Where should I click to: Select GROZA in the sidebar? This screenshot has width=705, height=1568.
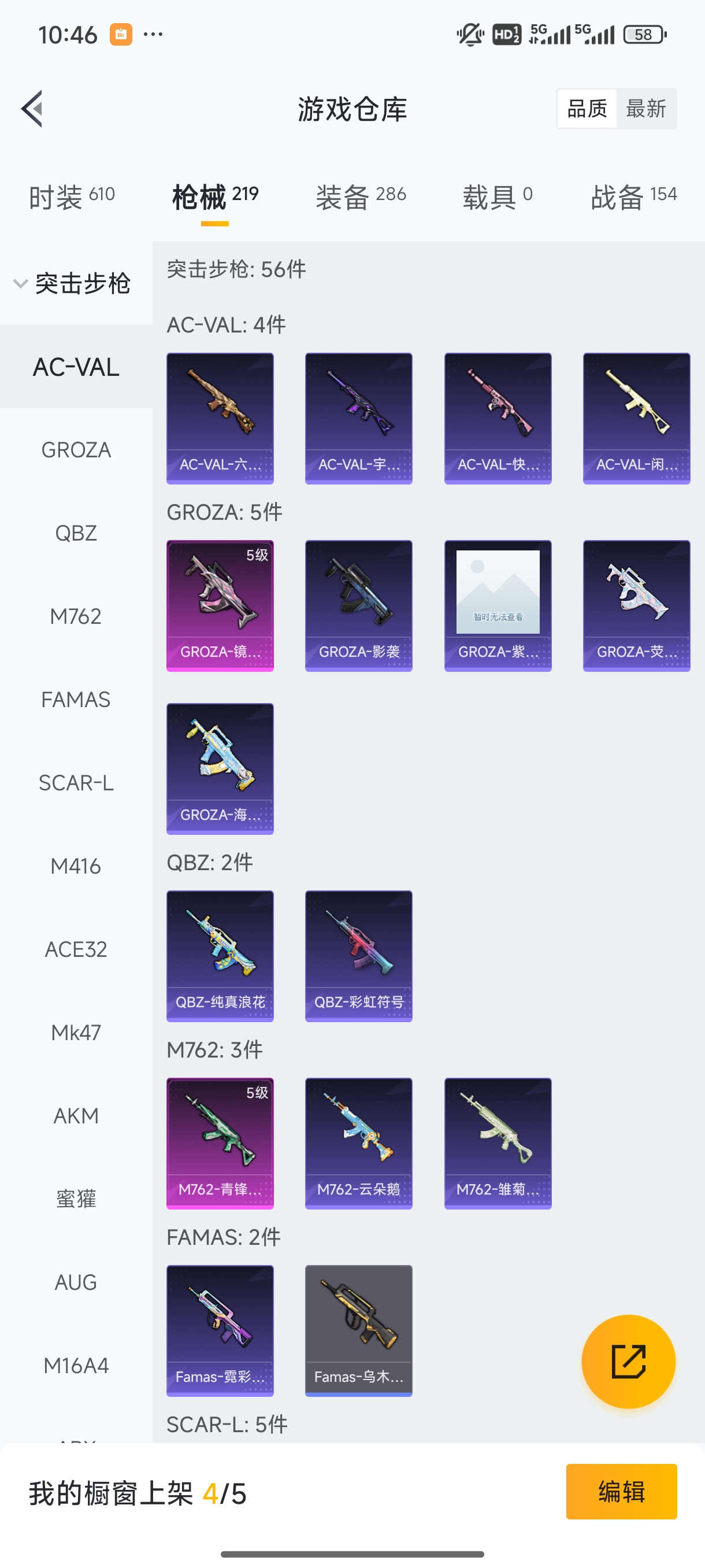76,450
